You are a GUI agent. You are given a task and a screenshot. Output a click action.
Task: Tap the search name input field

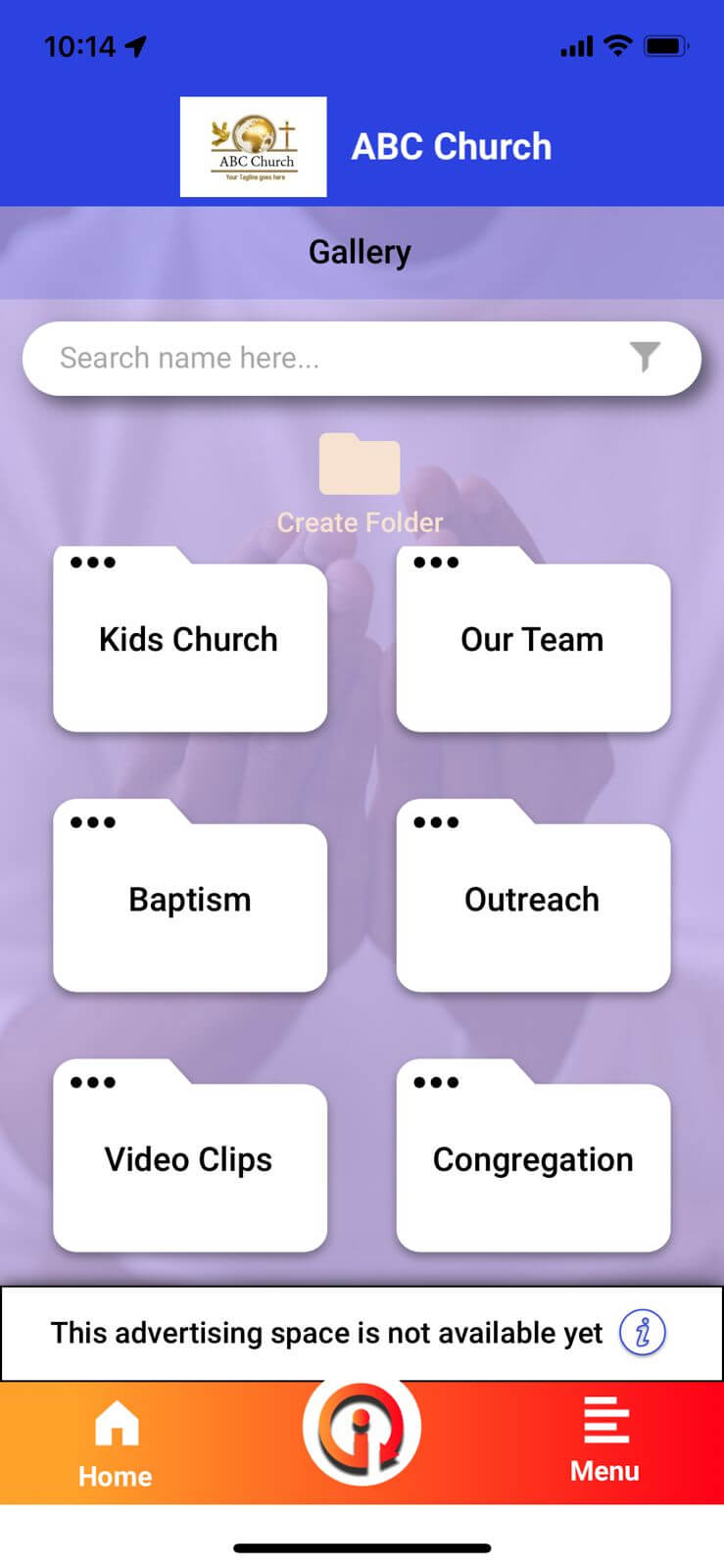(x=323, y=359)
